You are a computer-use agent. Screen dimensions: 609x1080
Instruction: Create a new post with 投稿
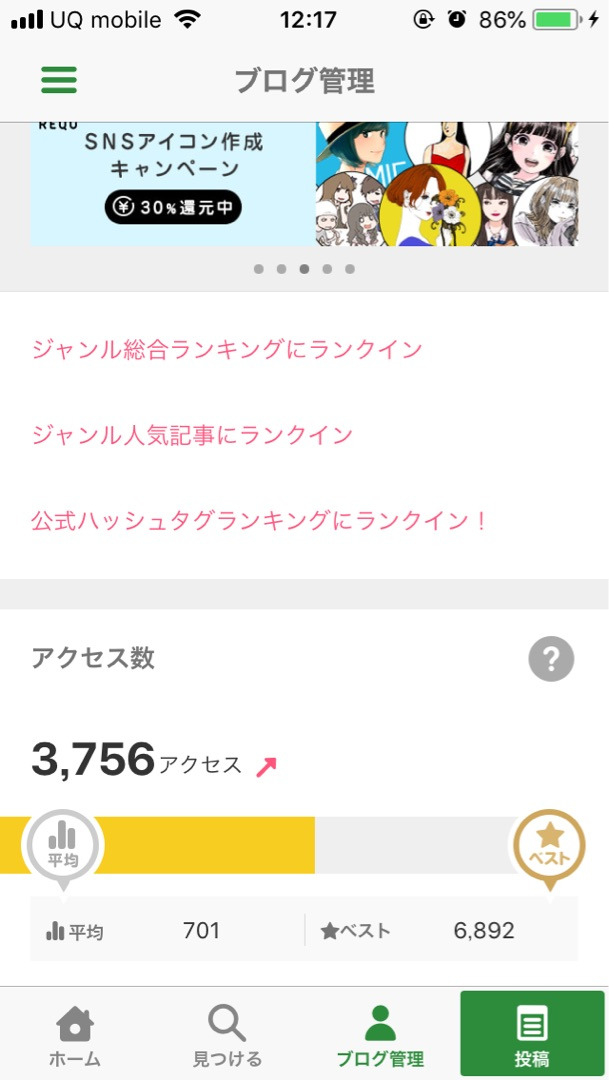[x=532, y=1035]
